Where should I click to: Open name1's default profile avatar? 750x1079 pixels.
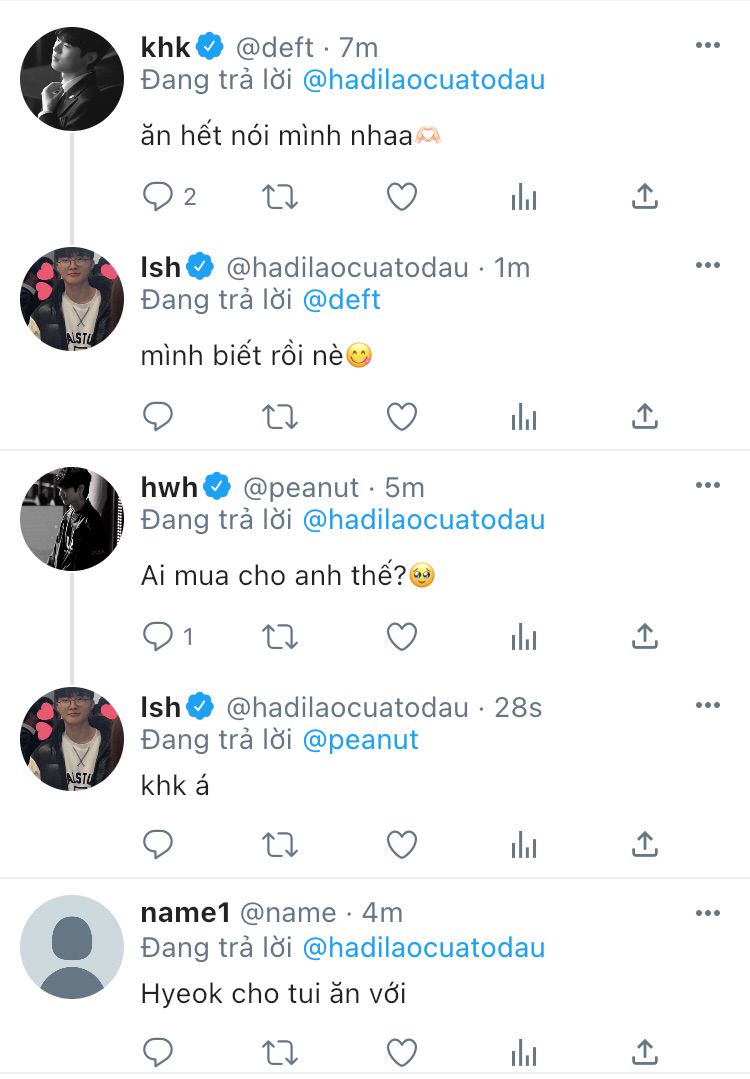72,946
